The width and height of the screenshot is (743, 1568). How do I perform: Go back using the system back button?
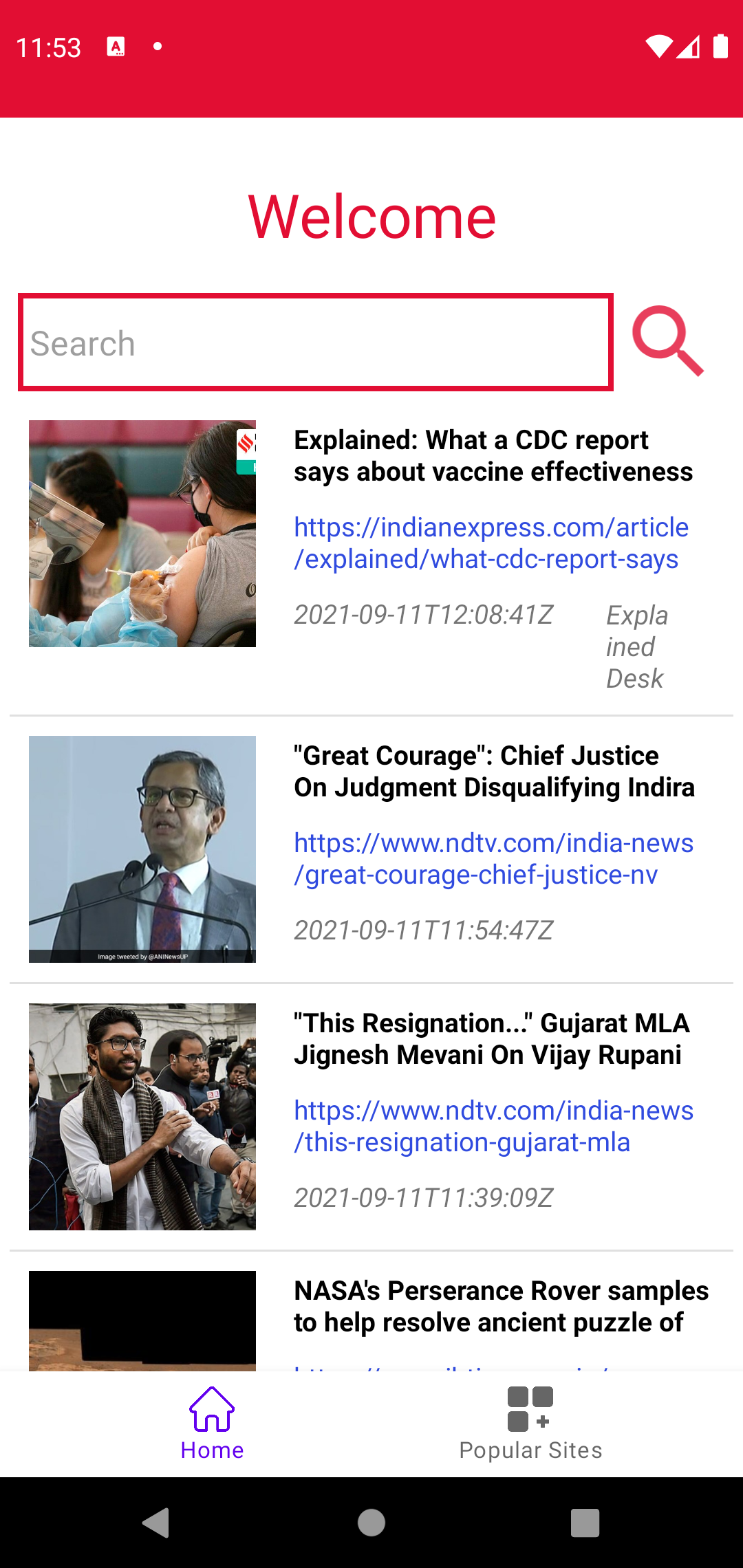(x=157, y=1523)
